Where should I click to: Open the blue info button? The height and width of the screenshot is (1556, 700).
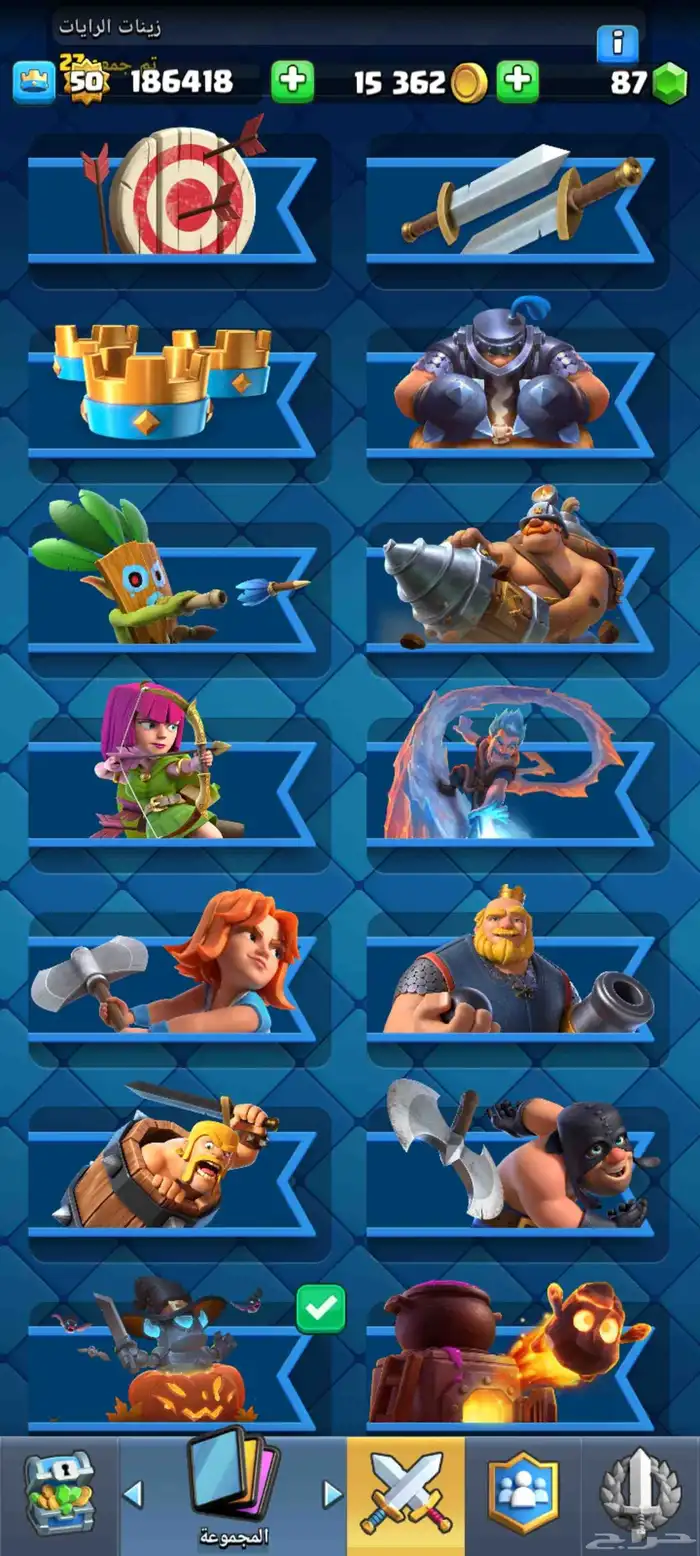(x=617, y=43)
